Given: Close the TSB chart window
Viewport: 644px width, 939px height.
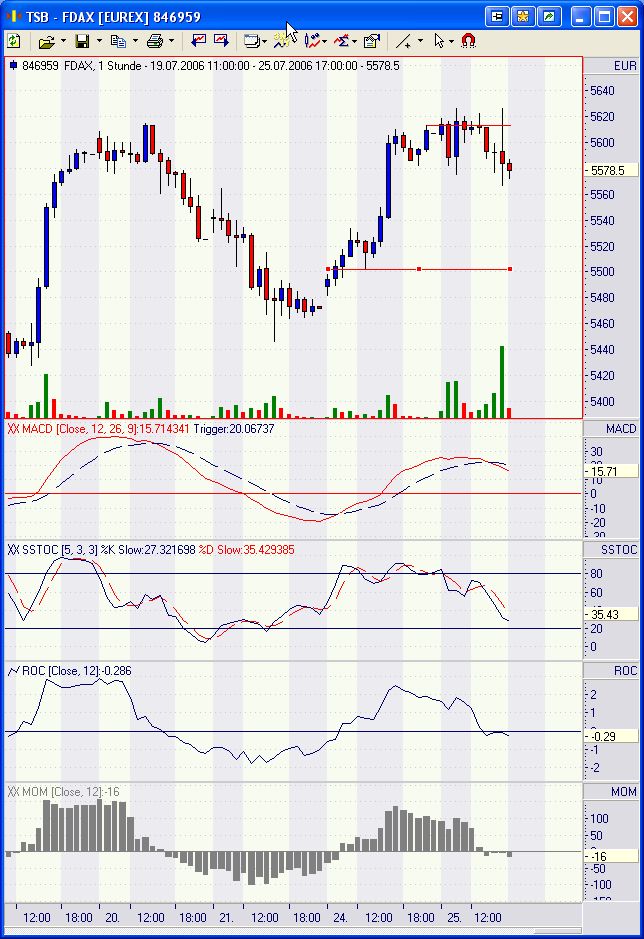Looking at the screenshot, I should tap(626, 16).
